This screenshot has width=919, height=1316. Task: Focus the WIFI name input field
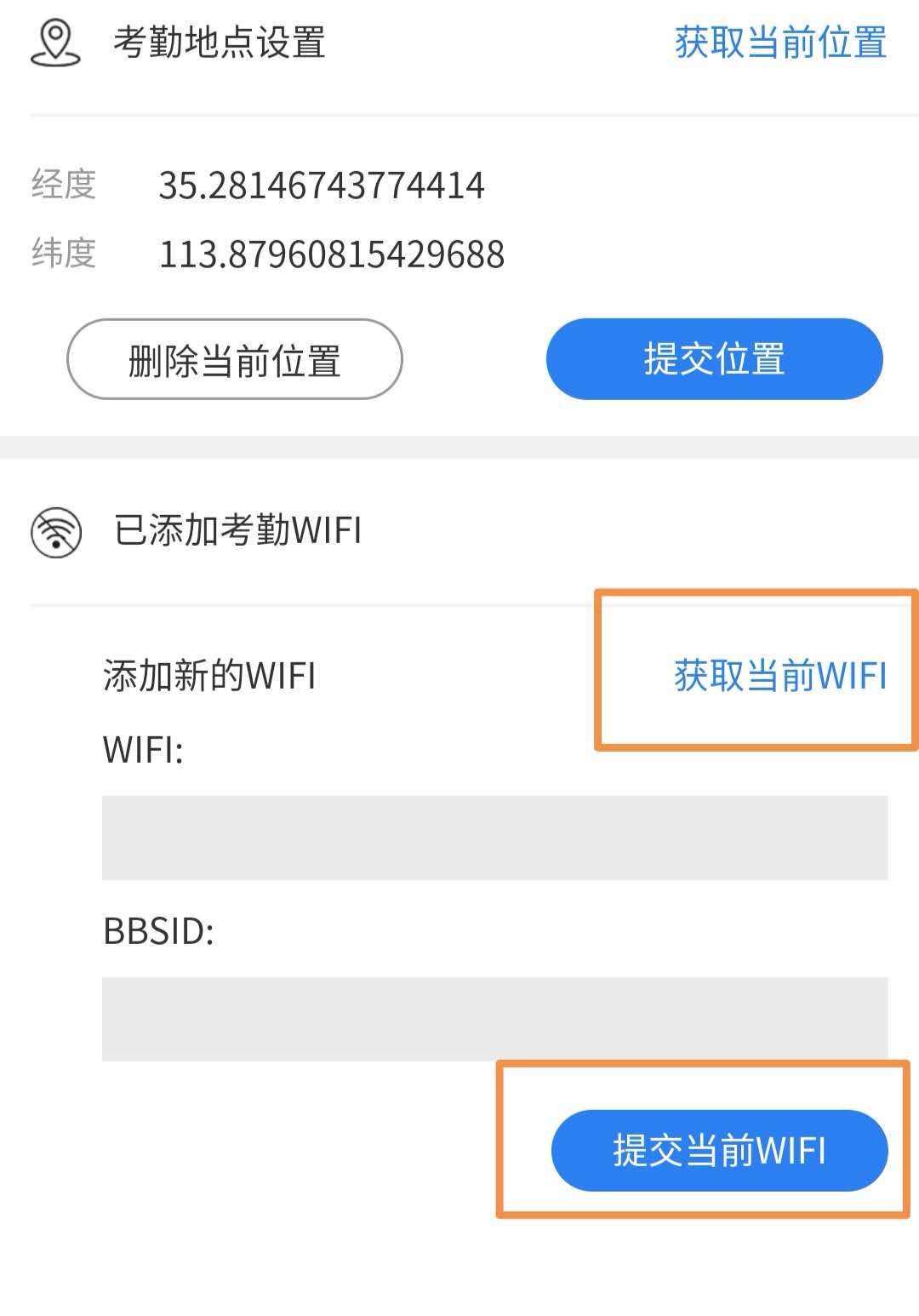pos(494,838)
